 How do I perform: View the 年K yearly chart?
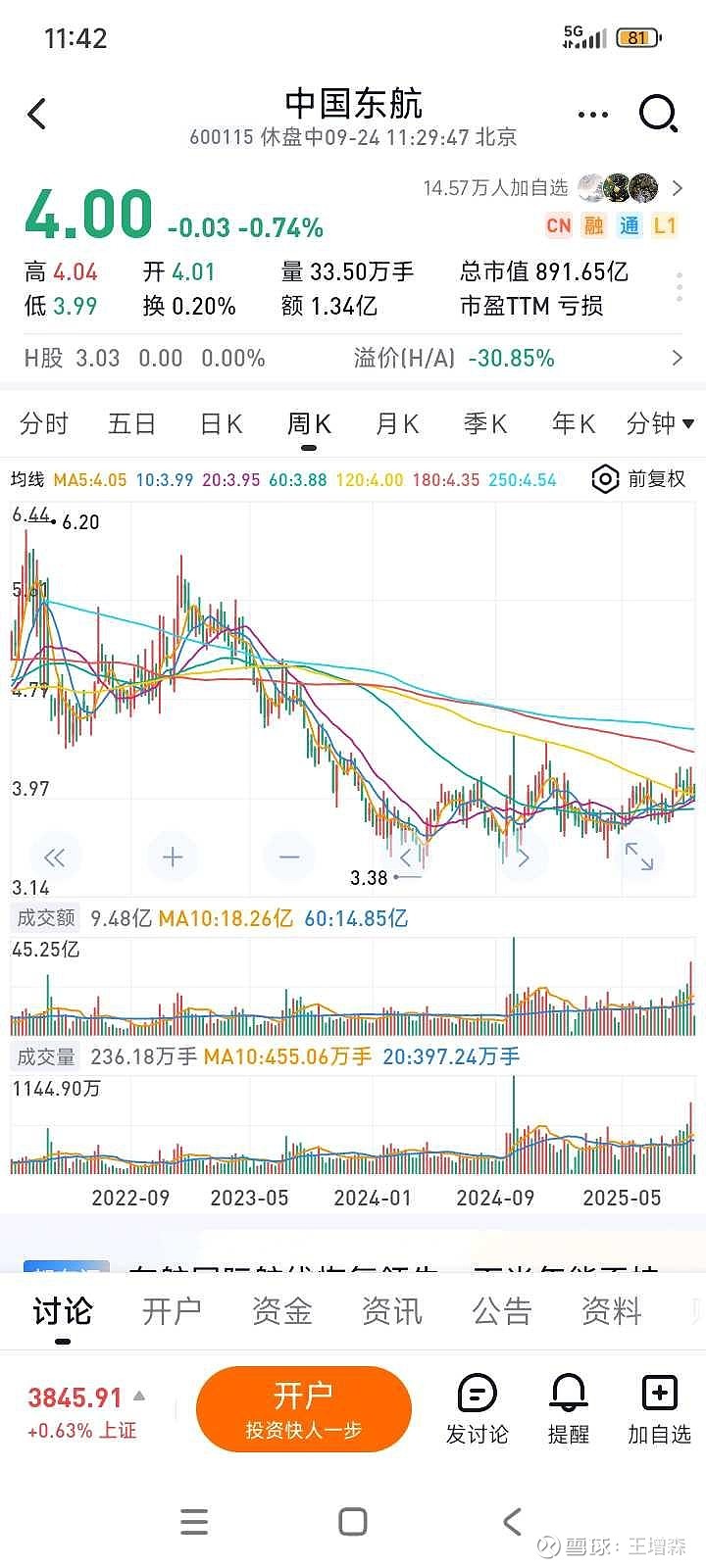click(574, 423)
